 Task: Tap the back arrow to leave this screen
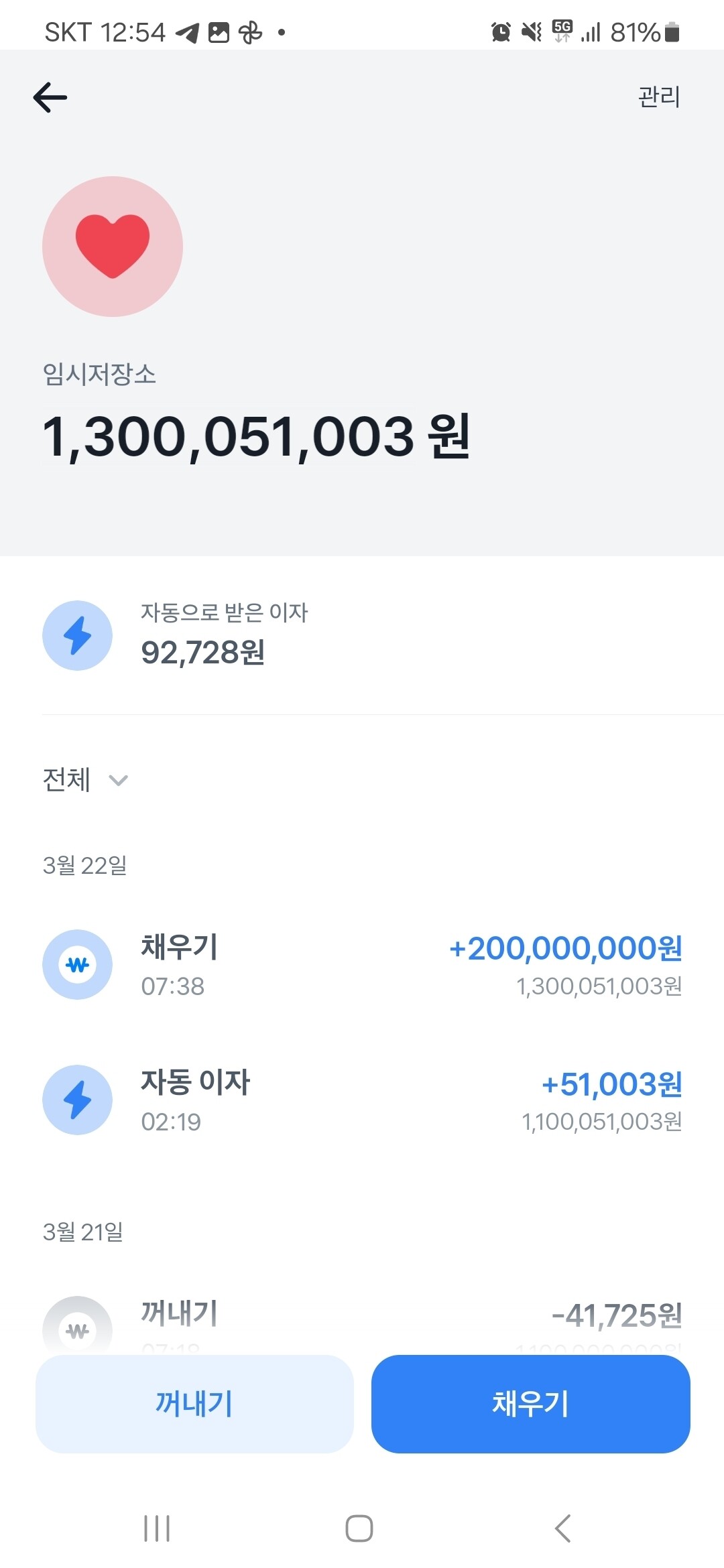click(x=50, y=96)
